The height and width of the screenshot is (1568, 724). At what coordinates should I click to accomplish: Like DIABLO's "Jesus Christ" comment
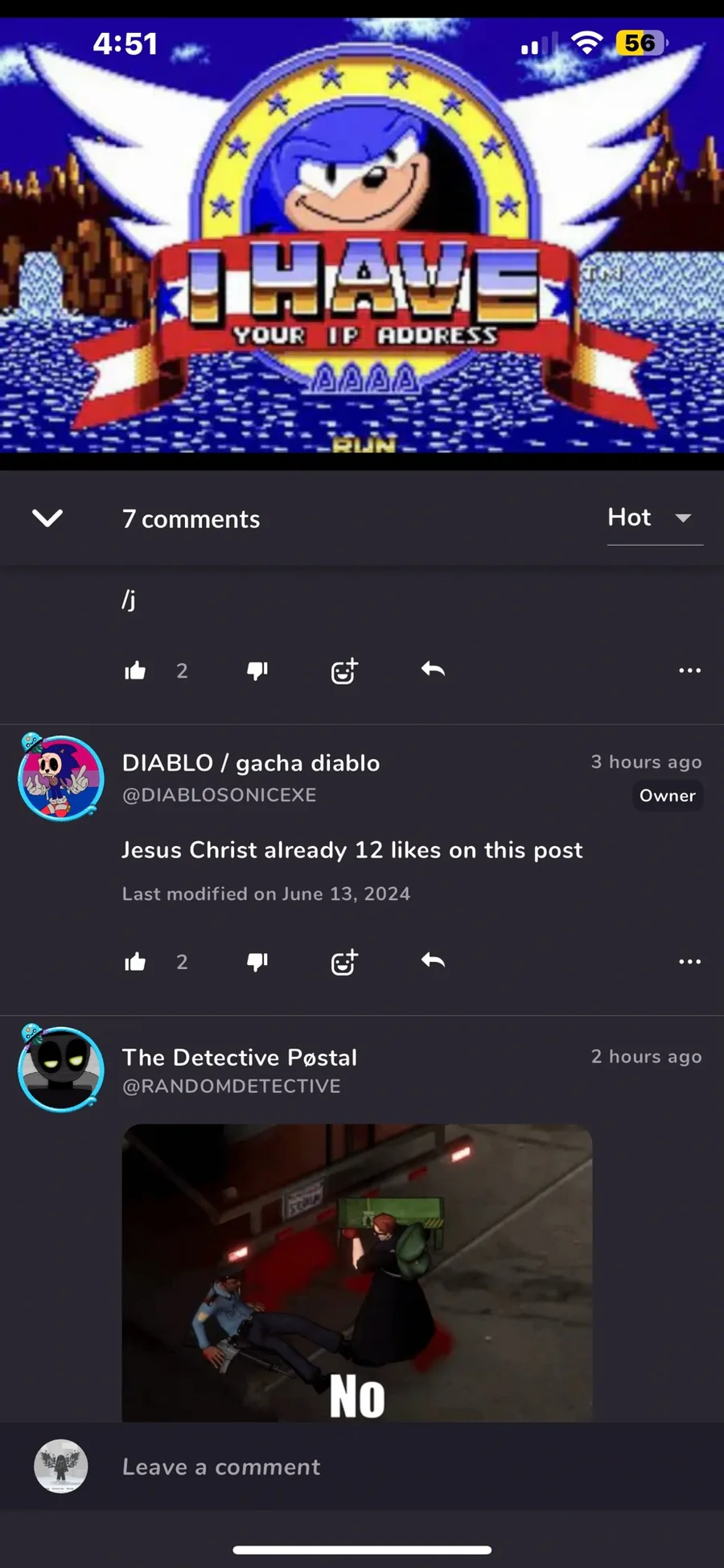(x=135, y=962)
